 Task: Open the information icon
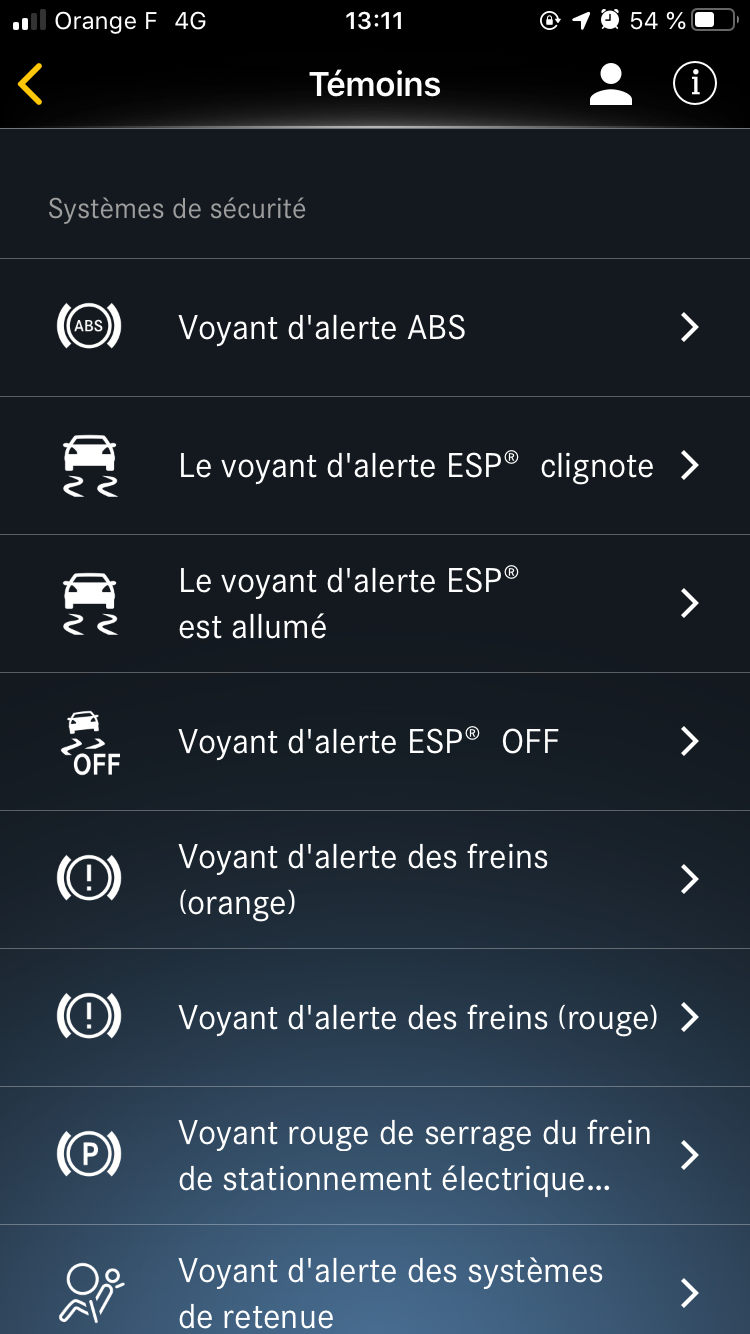coord(695,84)
